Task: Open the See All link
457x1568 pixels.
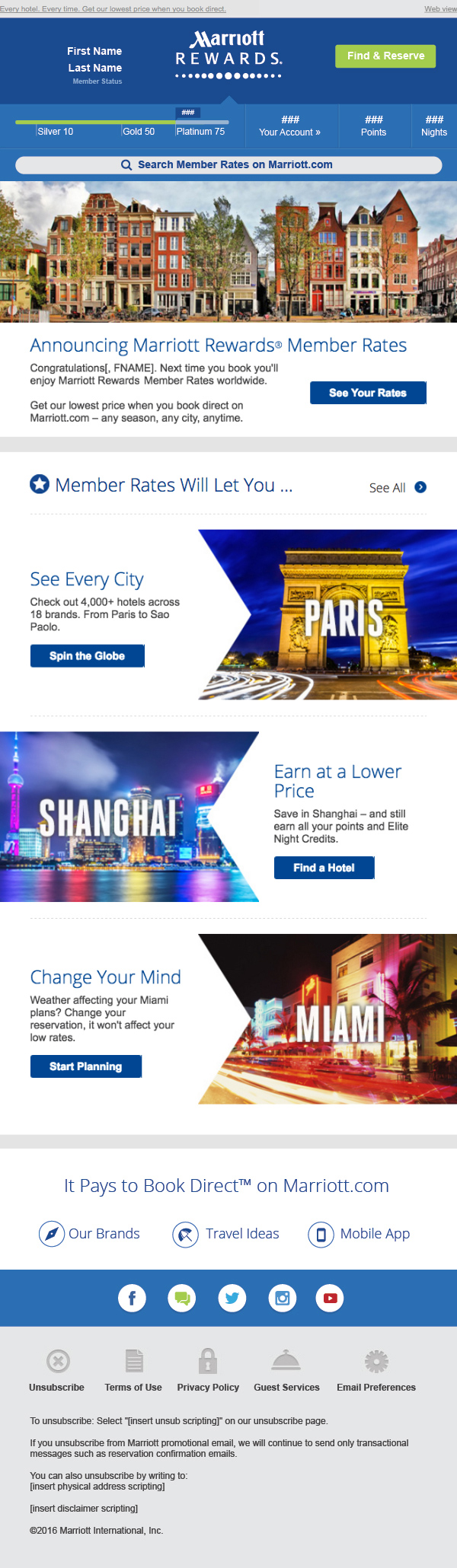Action: [398, 488]
